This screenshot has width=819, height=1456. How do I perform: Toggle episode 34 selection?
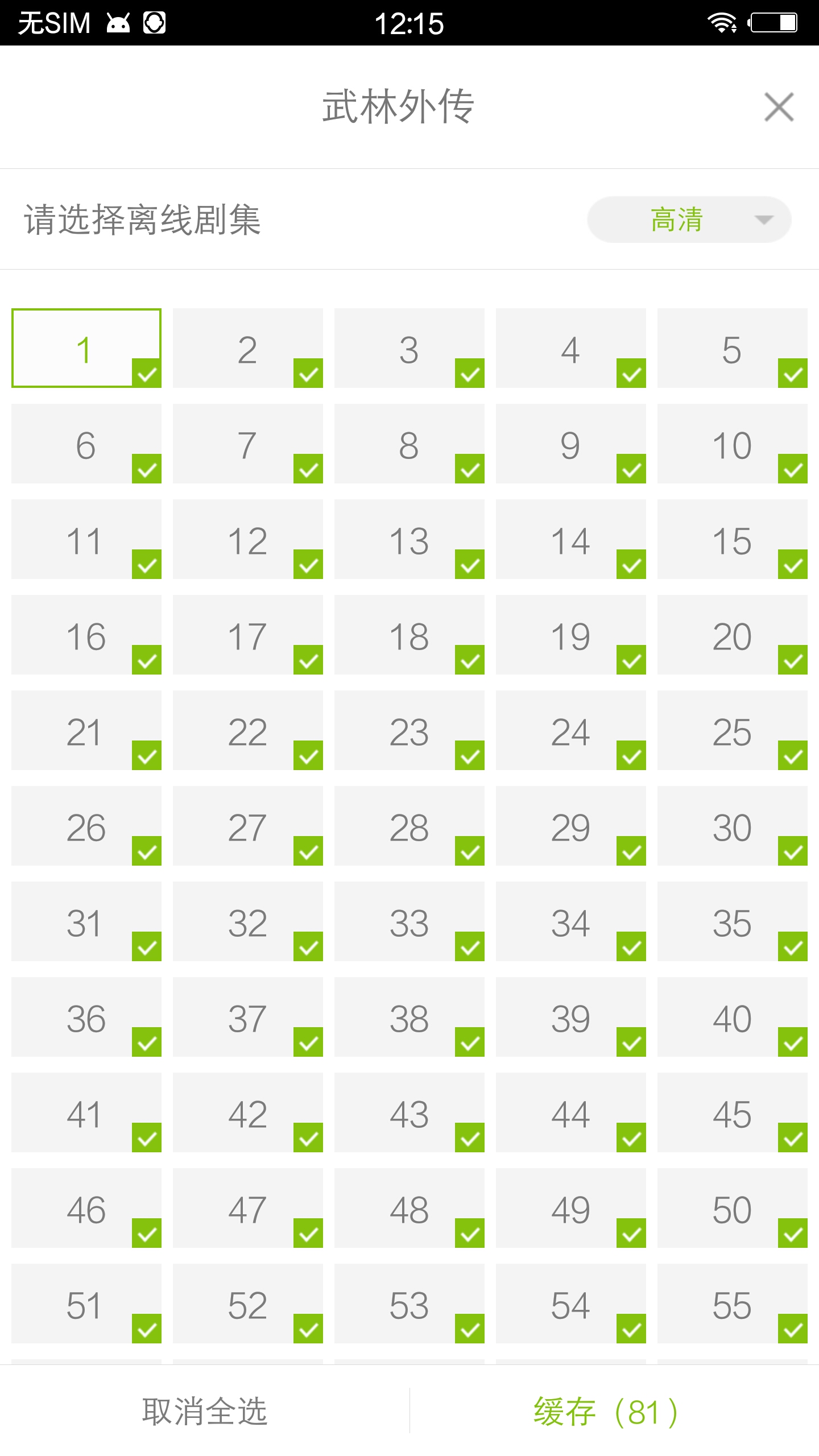tap(571, 921)
